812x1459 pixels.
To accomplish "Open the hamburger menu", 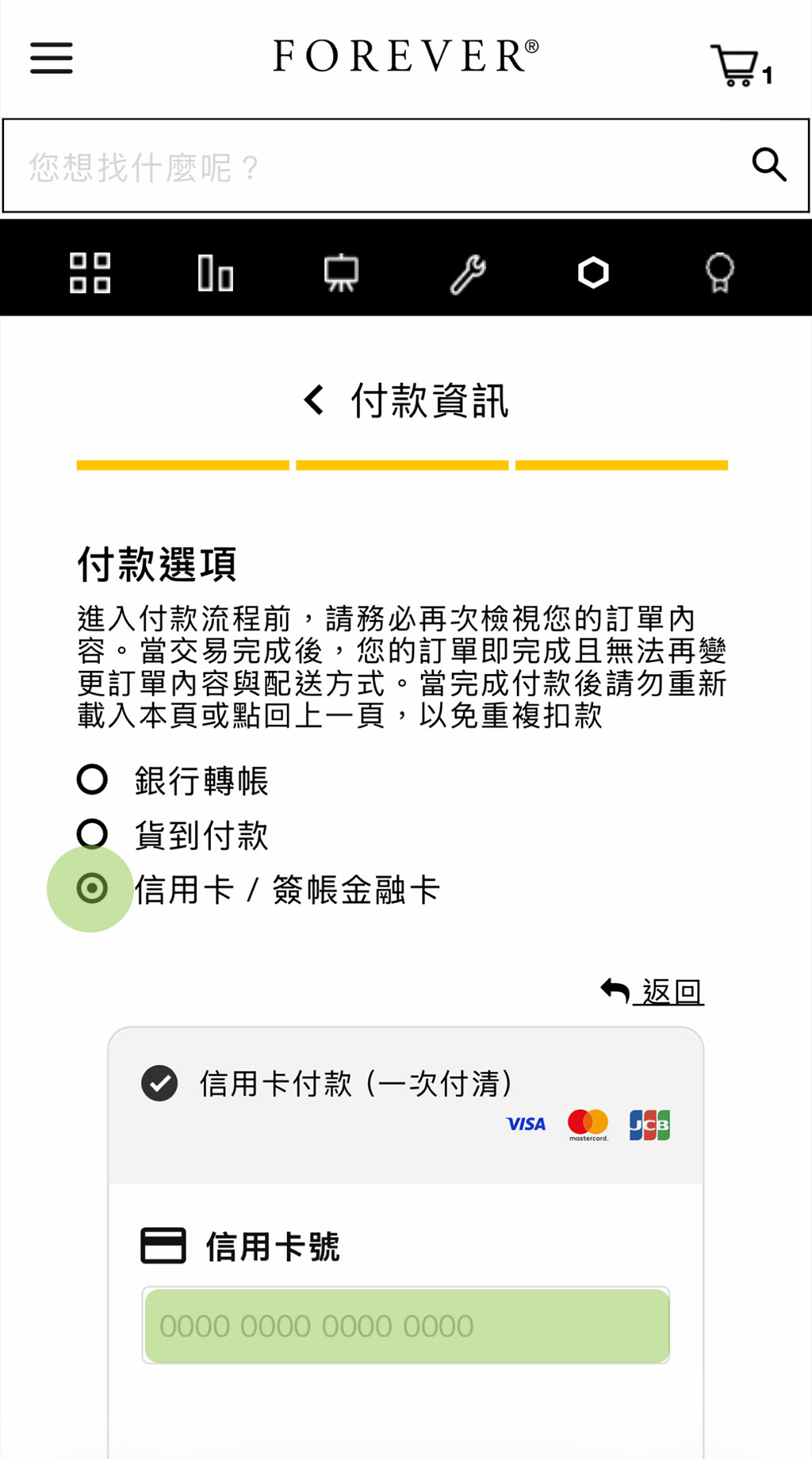I will coord(52,58).
